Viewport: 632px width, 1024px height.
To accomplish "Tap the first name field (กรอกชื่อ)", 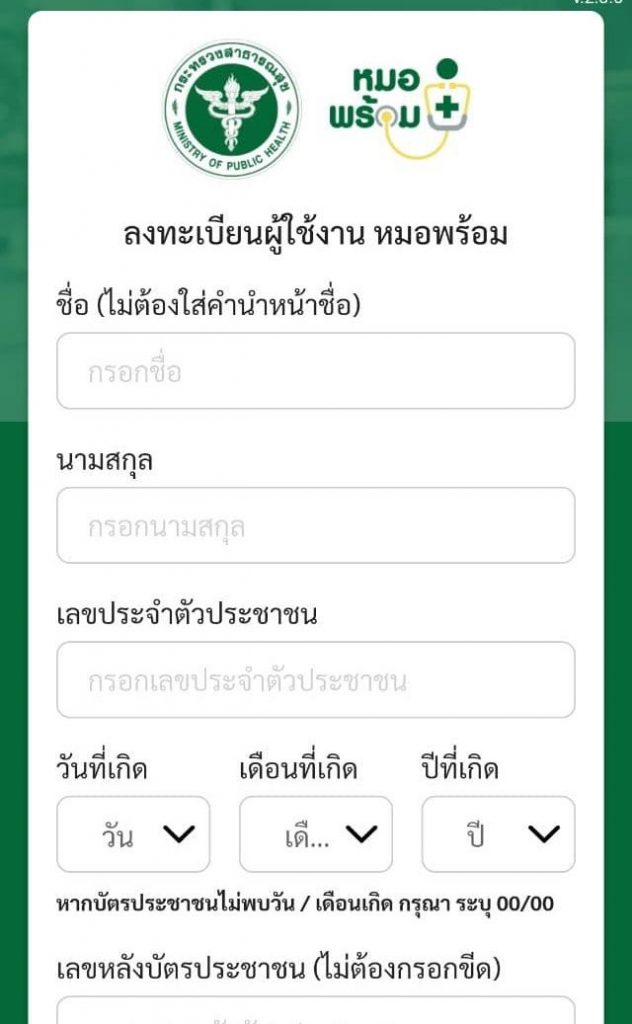I will (315, 371).
